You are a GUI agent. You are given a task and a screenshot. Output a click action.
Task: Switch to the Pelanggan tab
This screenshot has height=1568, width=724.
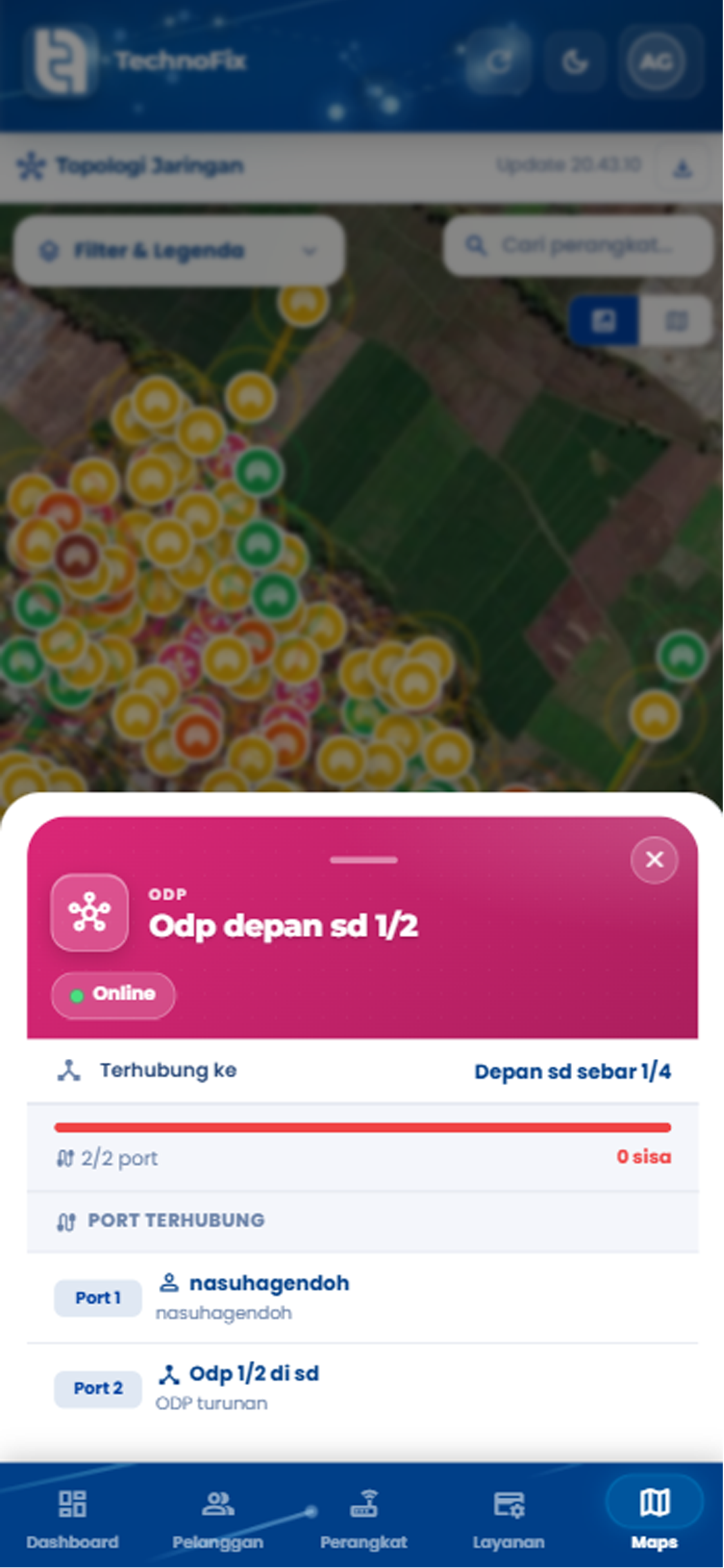tap(218, 1520)
